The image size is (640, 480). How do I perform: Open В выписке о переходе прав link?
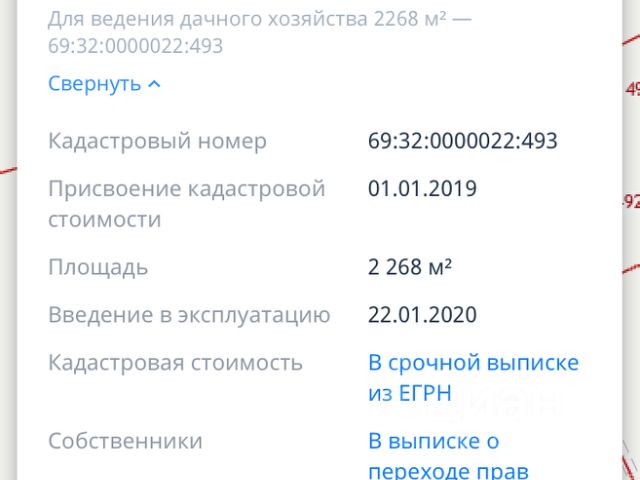(x=447, y=455)
